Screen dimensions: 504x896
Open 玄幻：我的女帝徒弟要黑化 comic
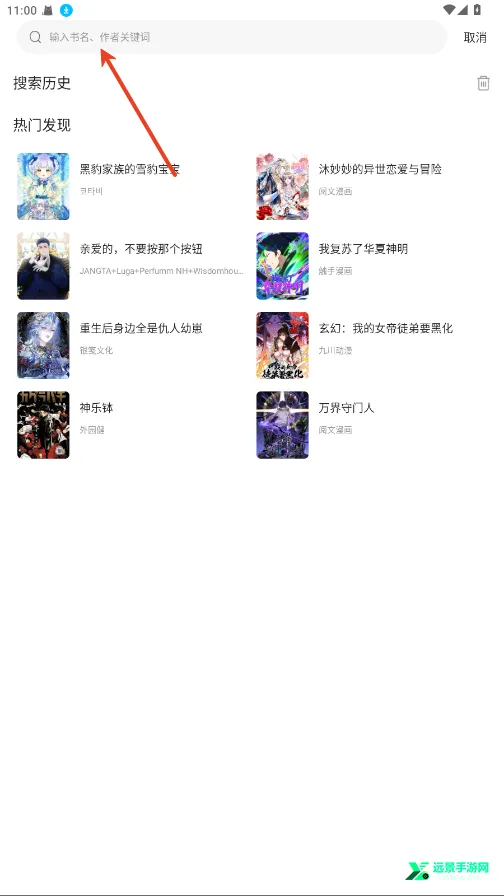pyautogui.click(x=369, y=345)
